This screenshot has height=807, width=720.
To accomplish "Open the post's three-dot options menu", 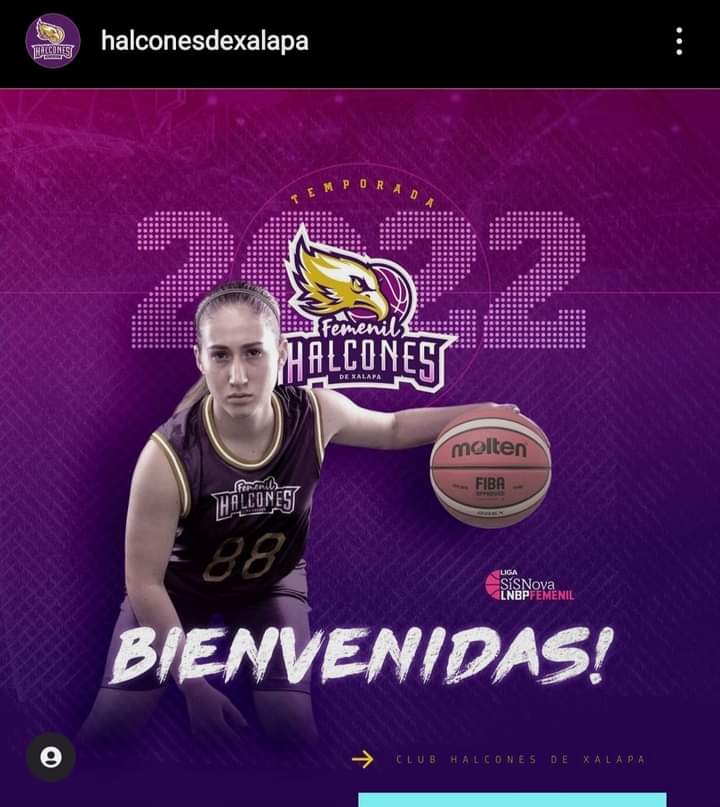I will pos(679,41).
